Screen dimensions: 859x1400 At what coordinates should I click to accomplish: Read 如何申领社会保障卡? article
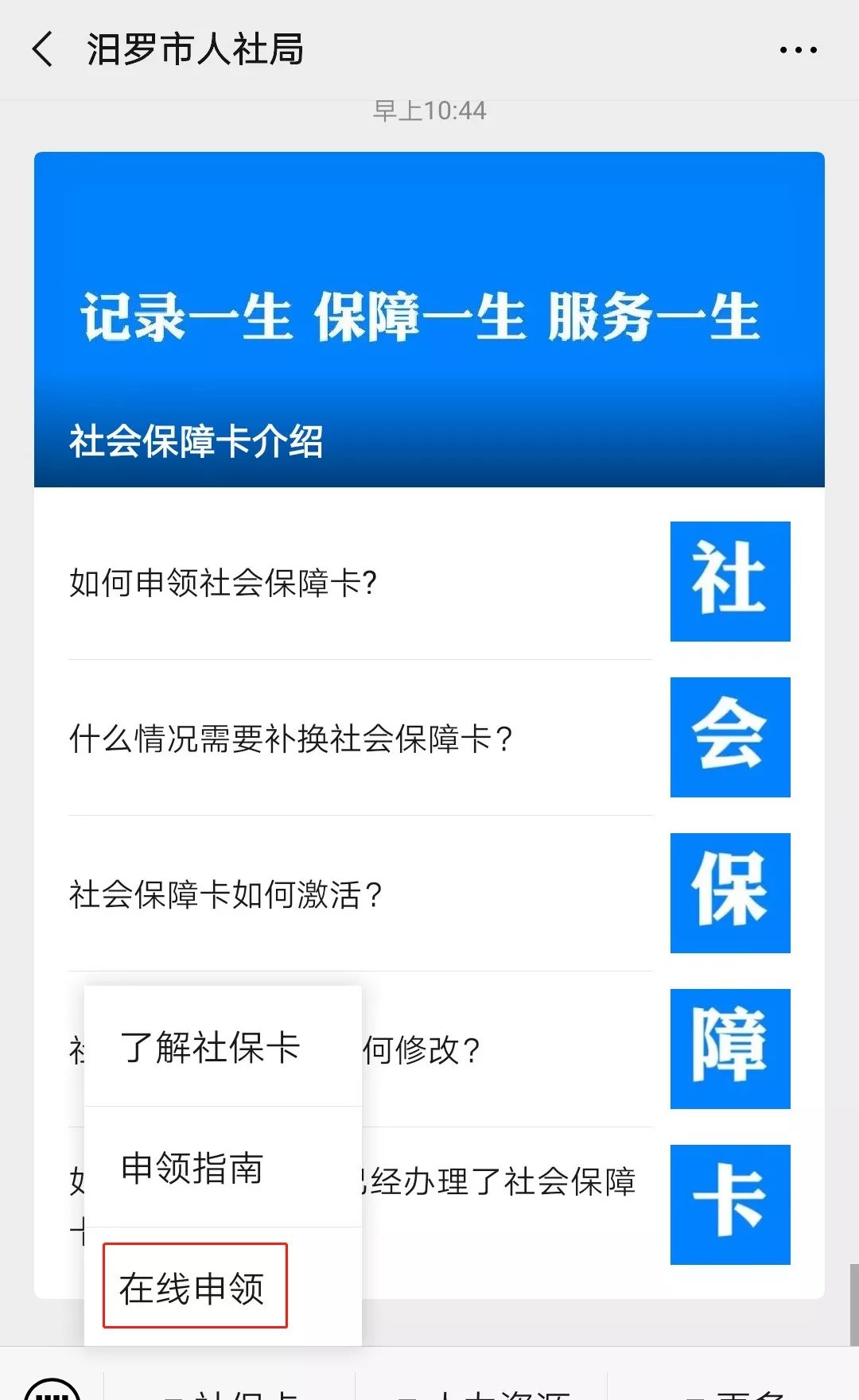click(x=223, y=583)
